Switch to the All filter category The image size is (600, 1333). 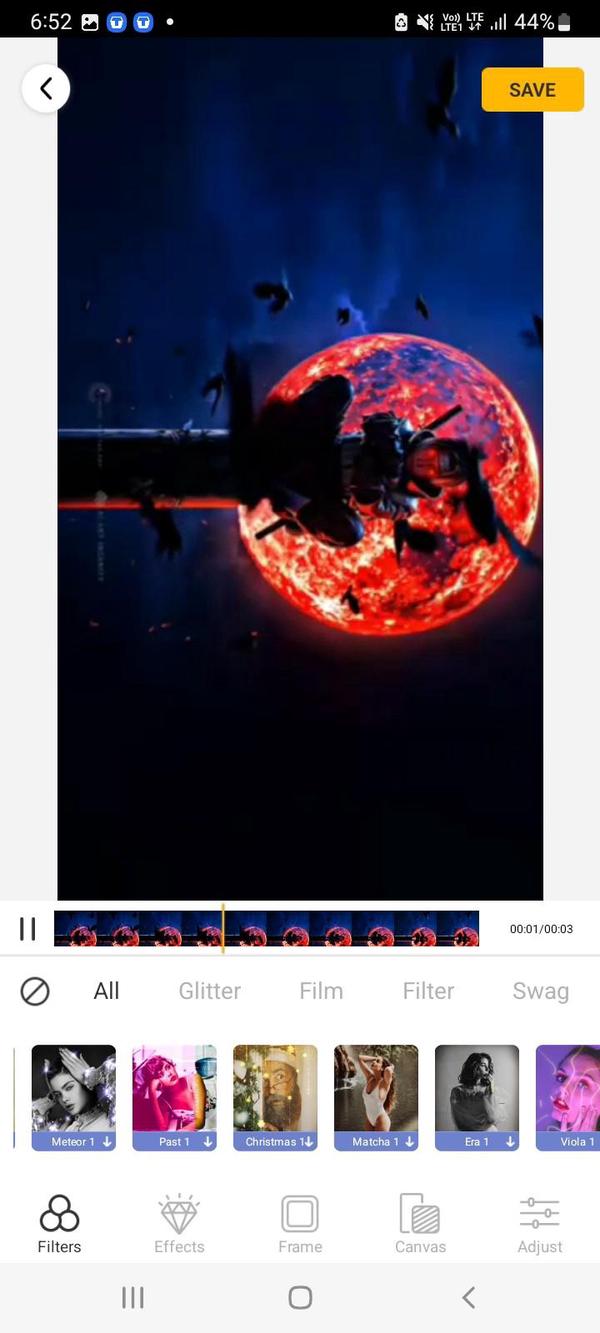(x=106, y=991)
